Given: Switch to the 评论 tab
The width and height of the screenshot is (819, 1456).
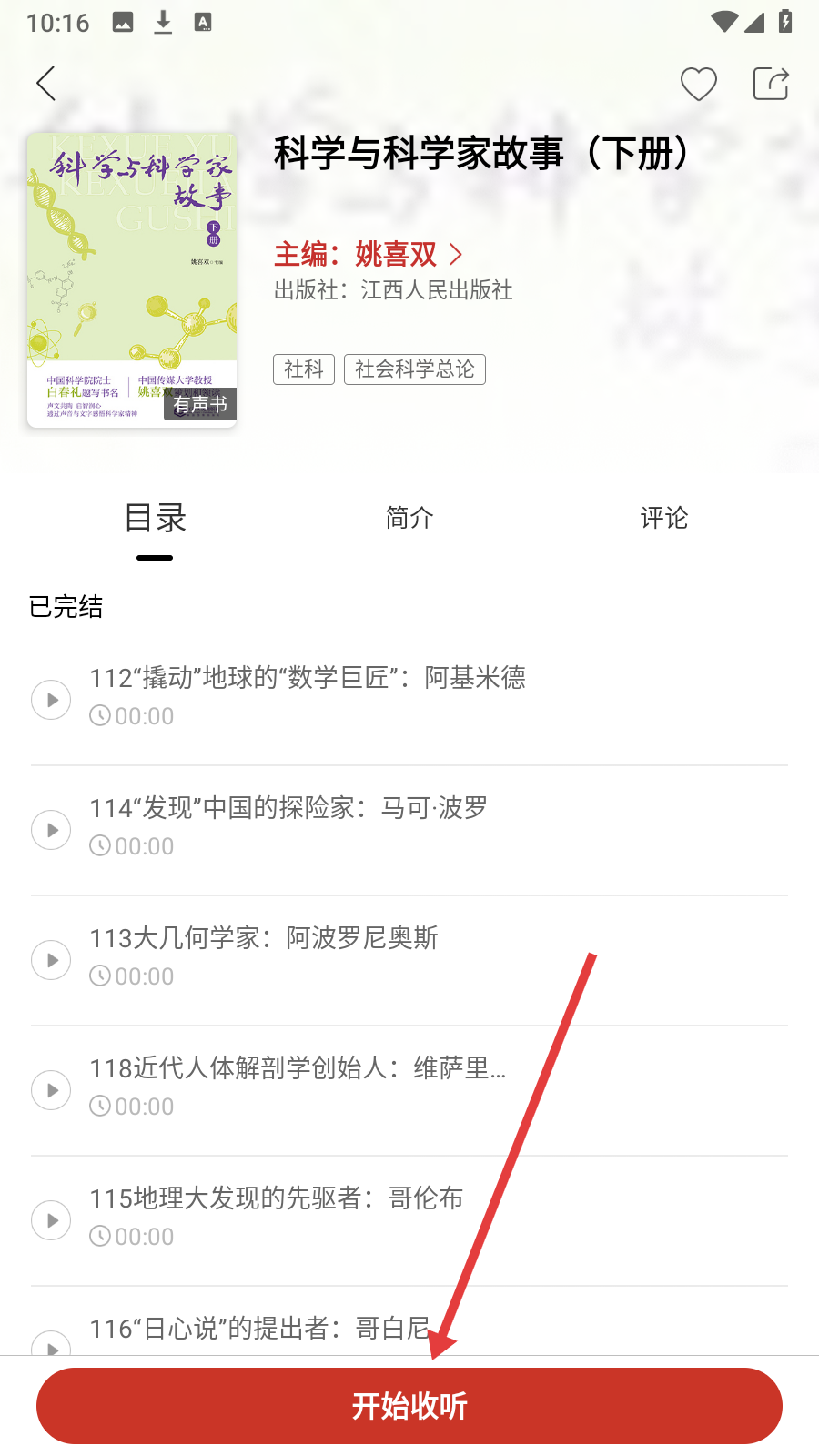Looking at the screenshot, I should coord(664,519).
